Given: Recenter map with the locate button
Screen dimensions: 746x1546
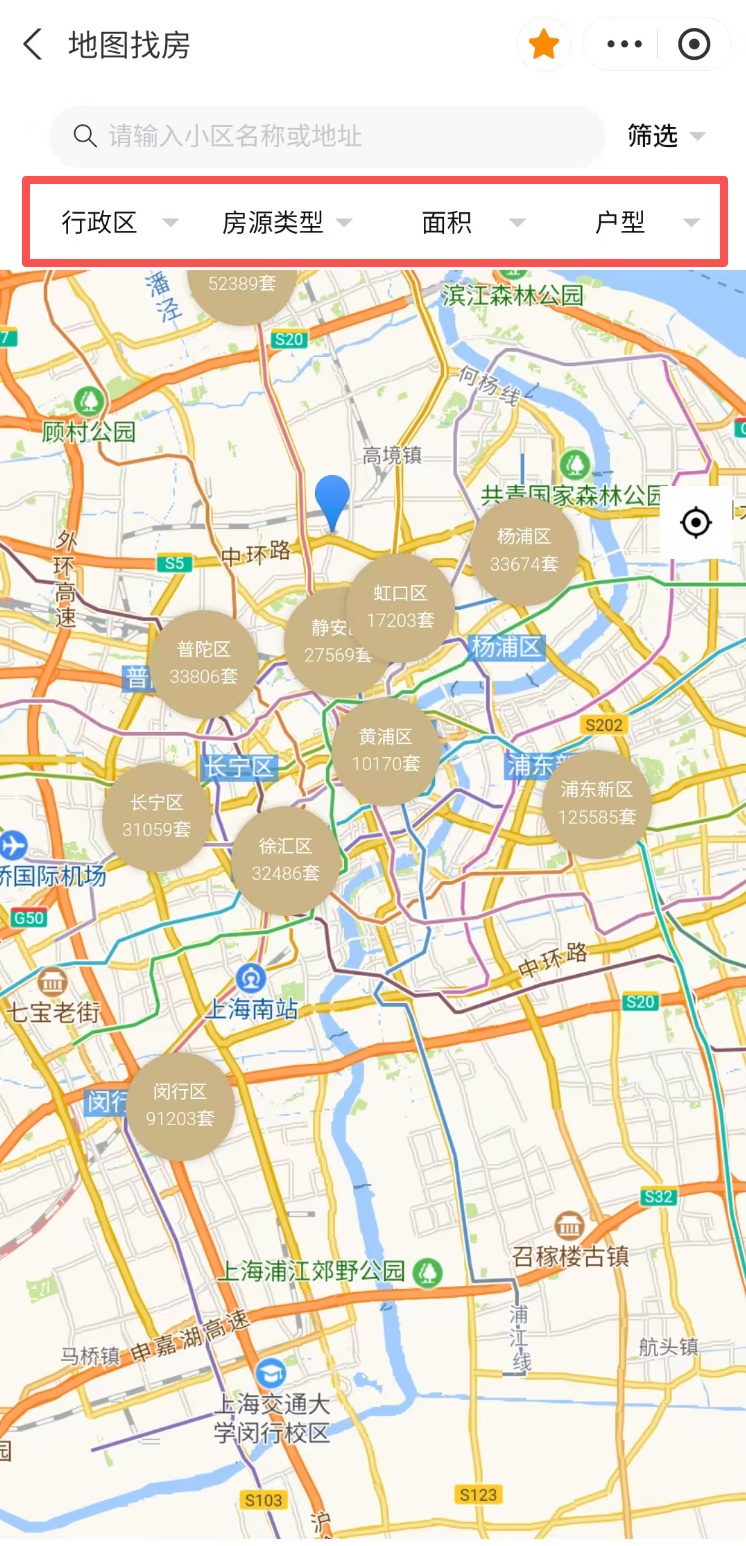Looking at the screenshot, I should (696, 523).
